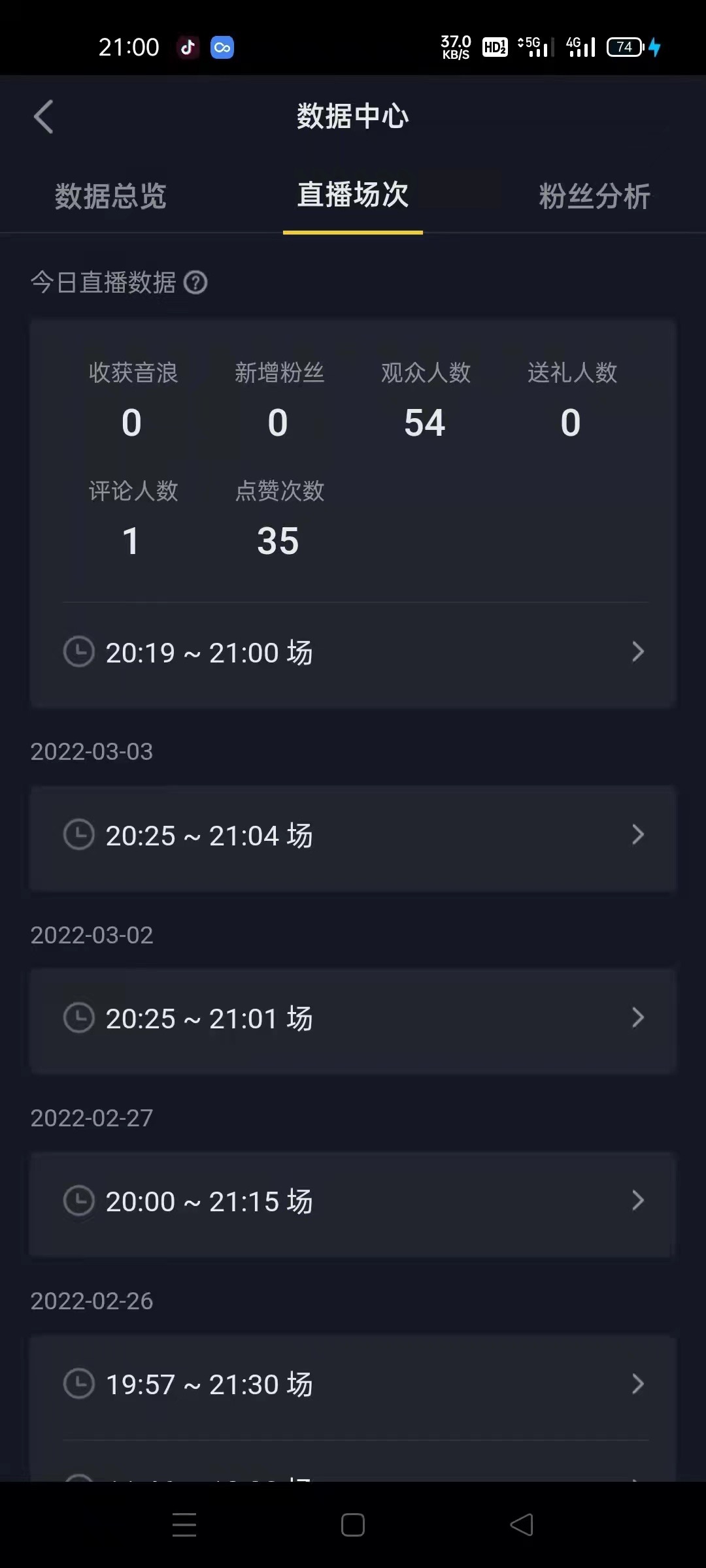Open the recent apps menu

click(184, 1526)
